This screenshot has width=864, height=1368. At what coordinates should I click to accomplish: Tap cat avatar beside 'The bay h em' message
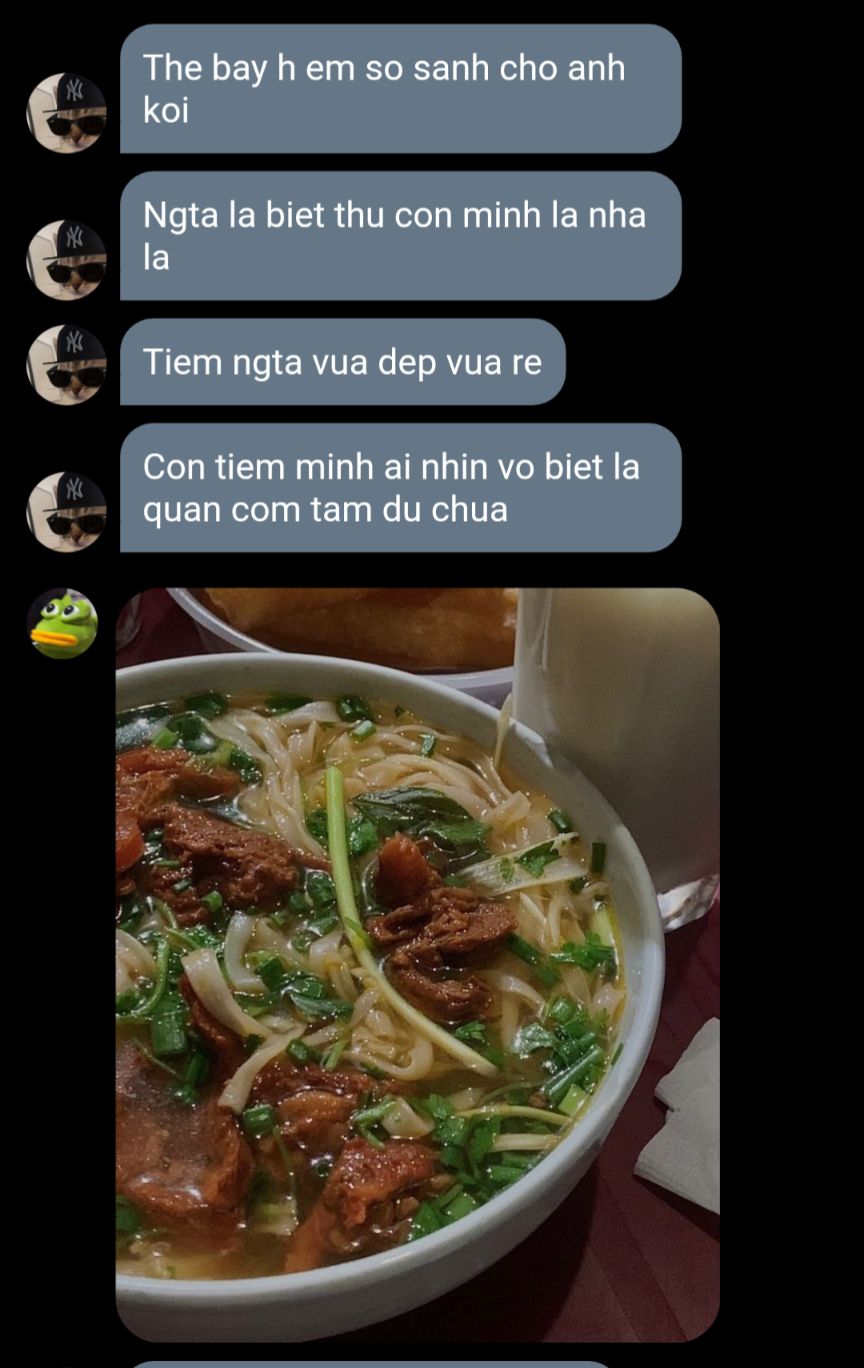(66, 113)
